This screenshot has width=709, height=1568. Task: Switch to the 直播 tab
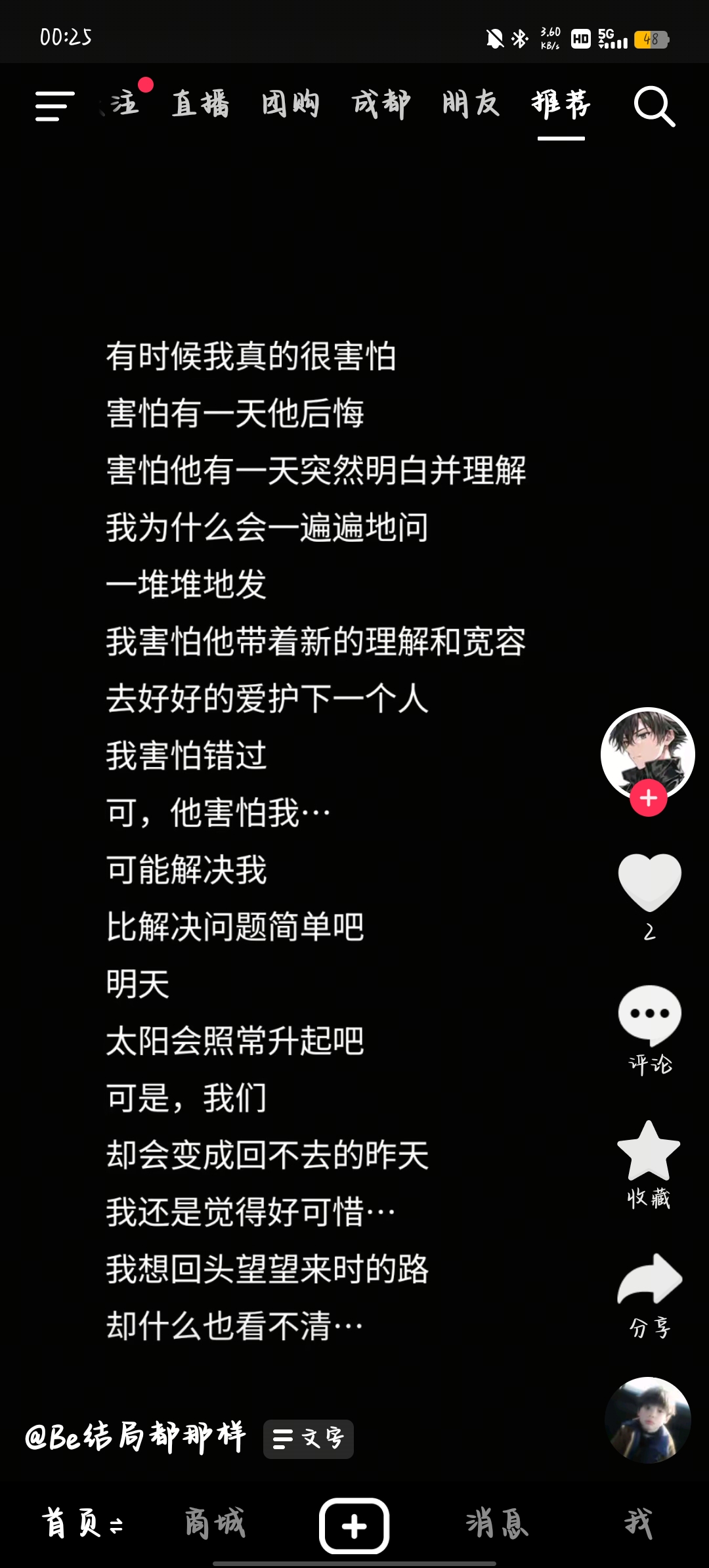pyautogui.click(x=200, y=105)
